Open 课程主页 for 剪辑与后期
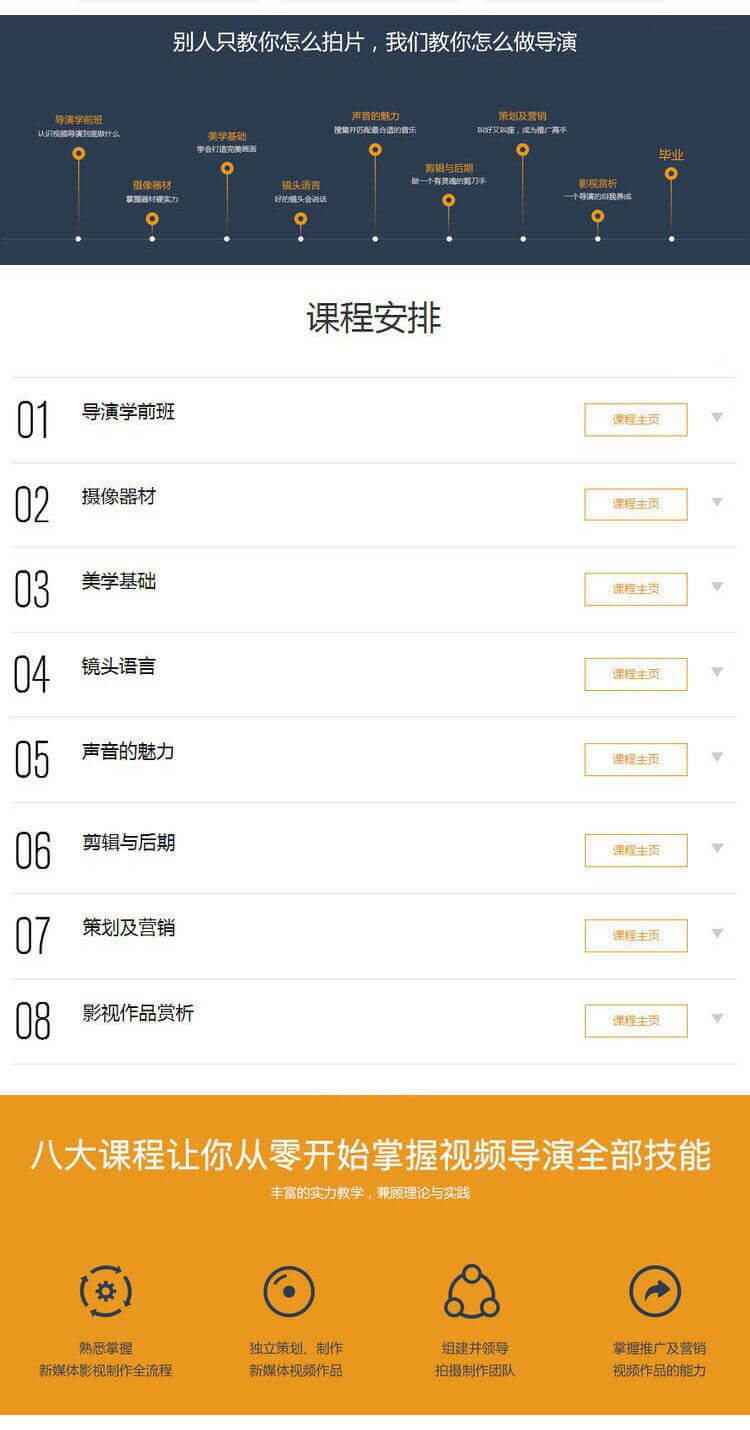The height and width of the screenshot is (1430, 750). pos(636,850)
